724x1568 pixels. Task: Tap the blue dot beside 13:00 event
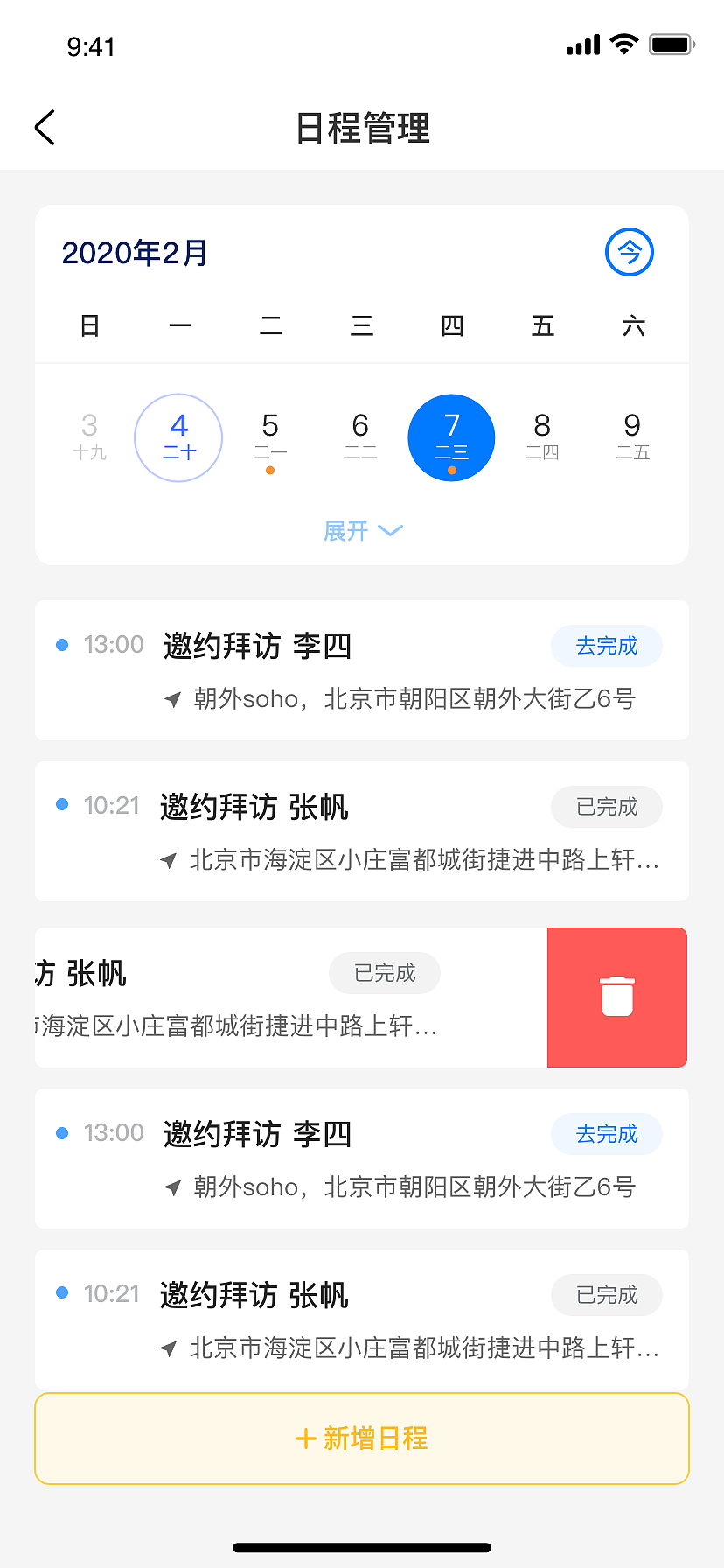point(62,644)
